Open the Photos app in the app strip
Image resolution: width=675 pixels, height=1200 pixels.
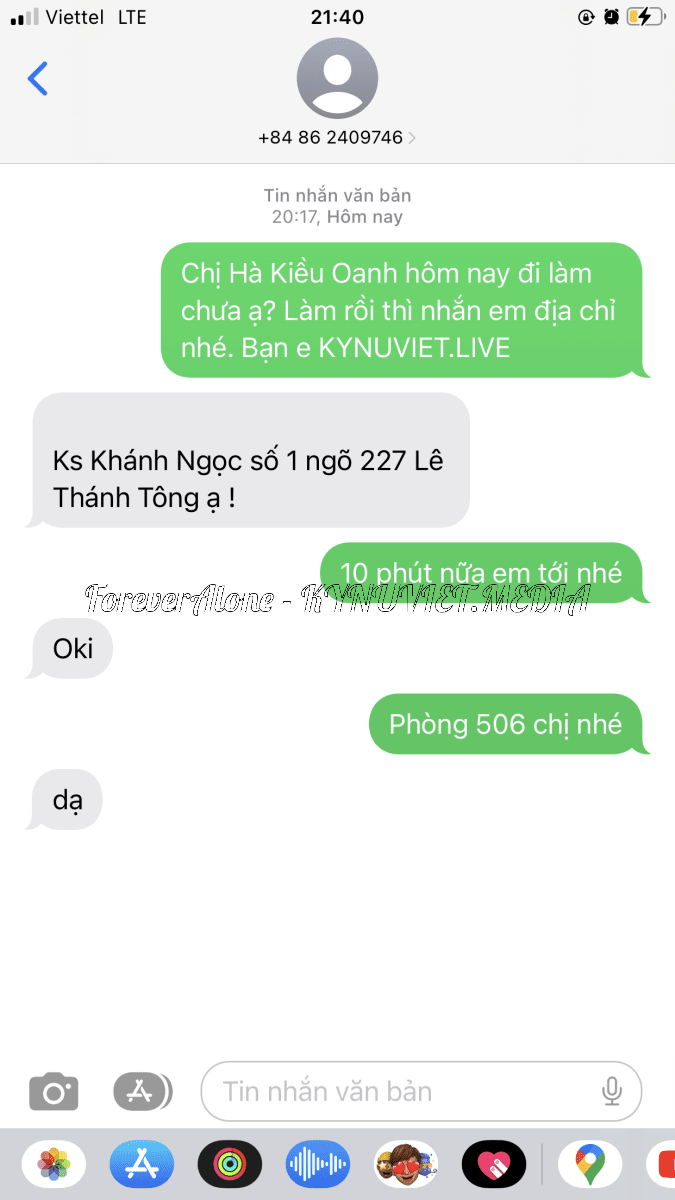point(54,1164)
